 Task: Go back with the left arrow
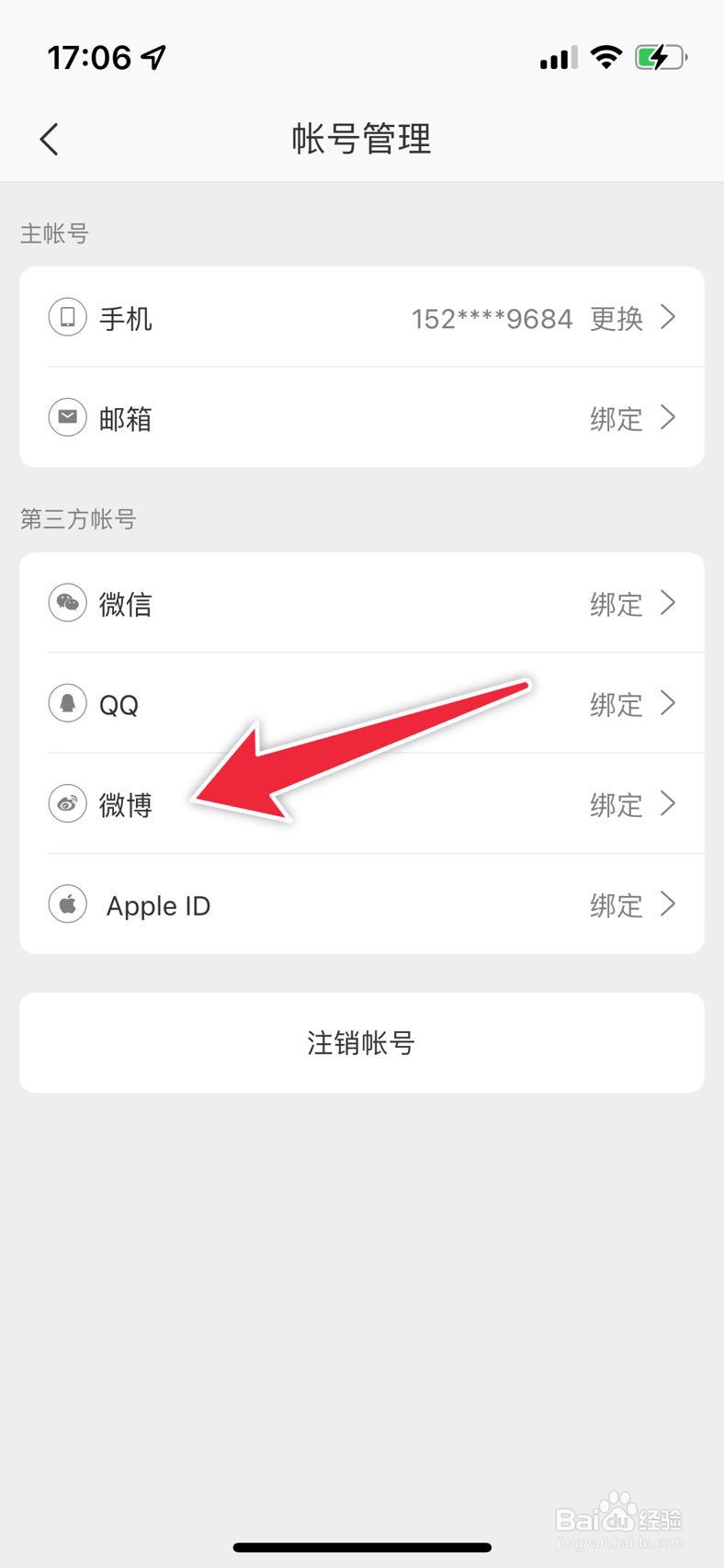(49, 139)
